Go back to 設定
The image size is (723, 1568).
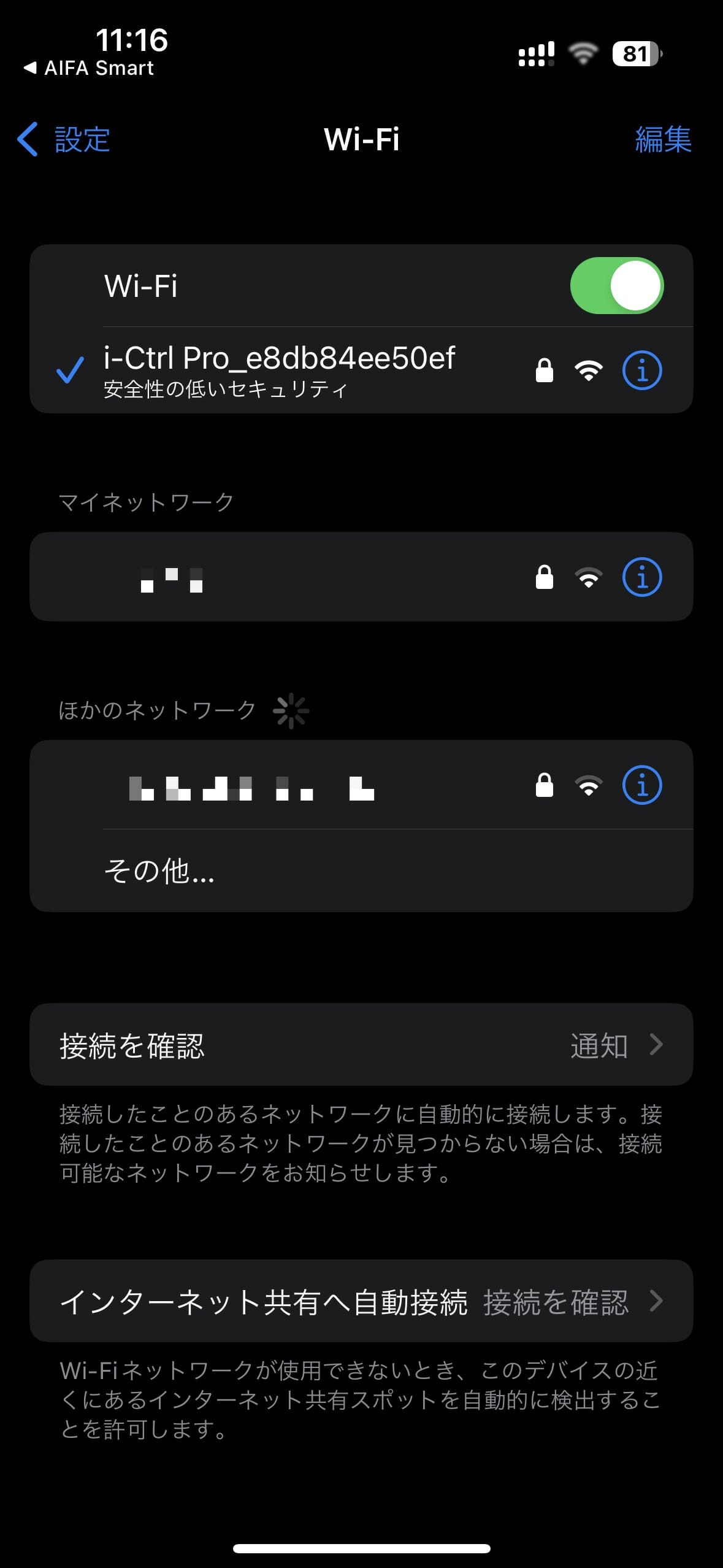(x=64, y=139)
